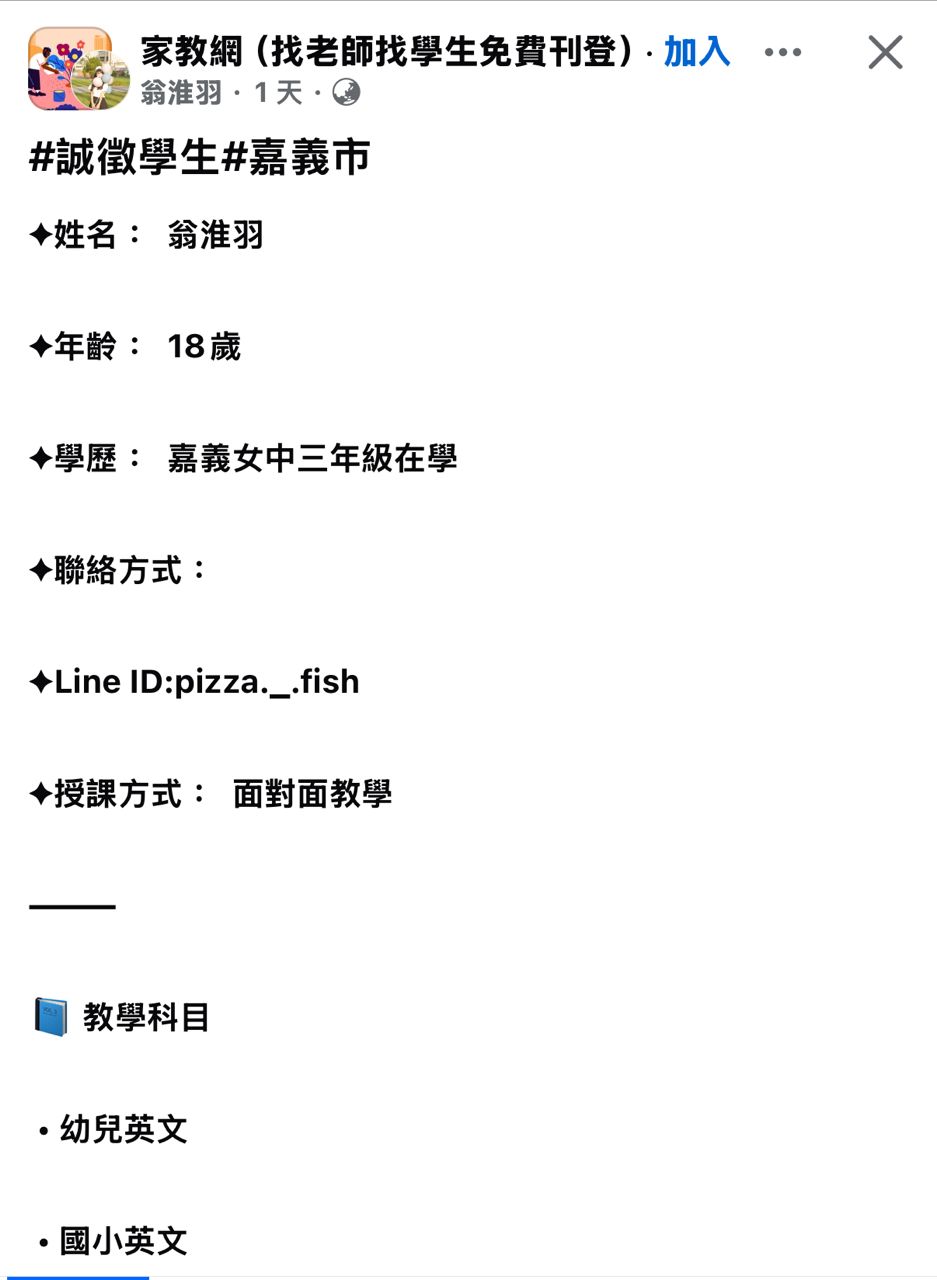Viewport: 937px width, 1280px height.
Task: View poster 翁淮羽's profile
Action: pos(181,94)
